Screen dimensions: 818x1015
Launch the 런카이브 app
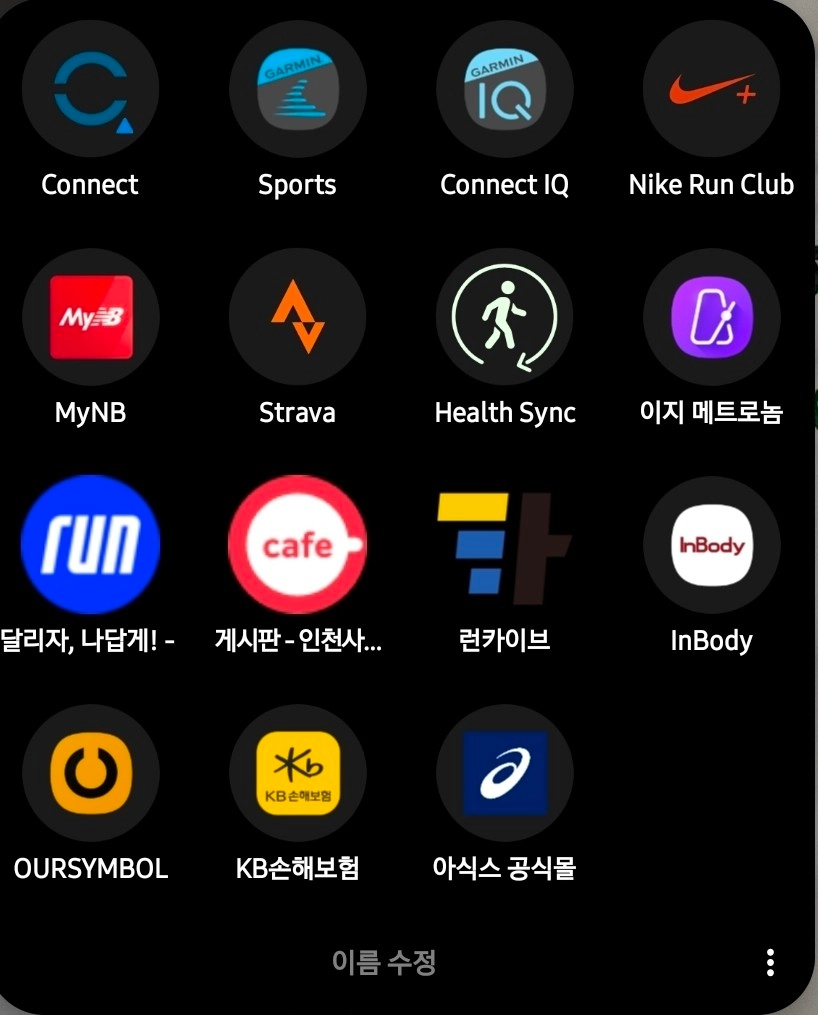[504, 545]
